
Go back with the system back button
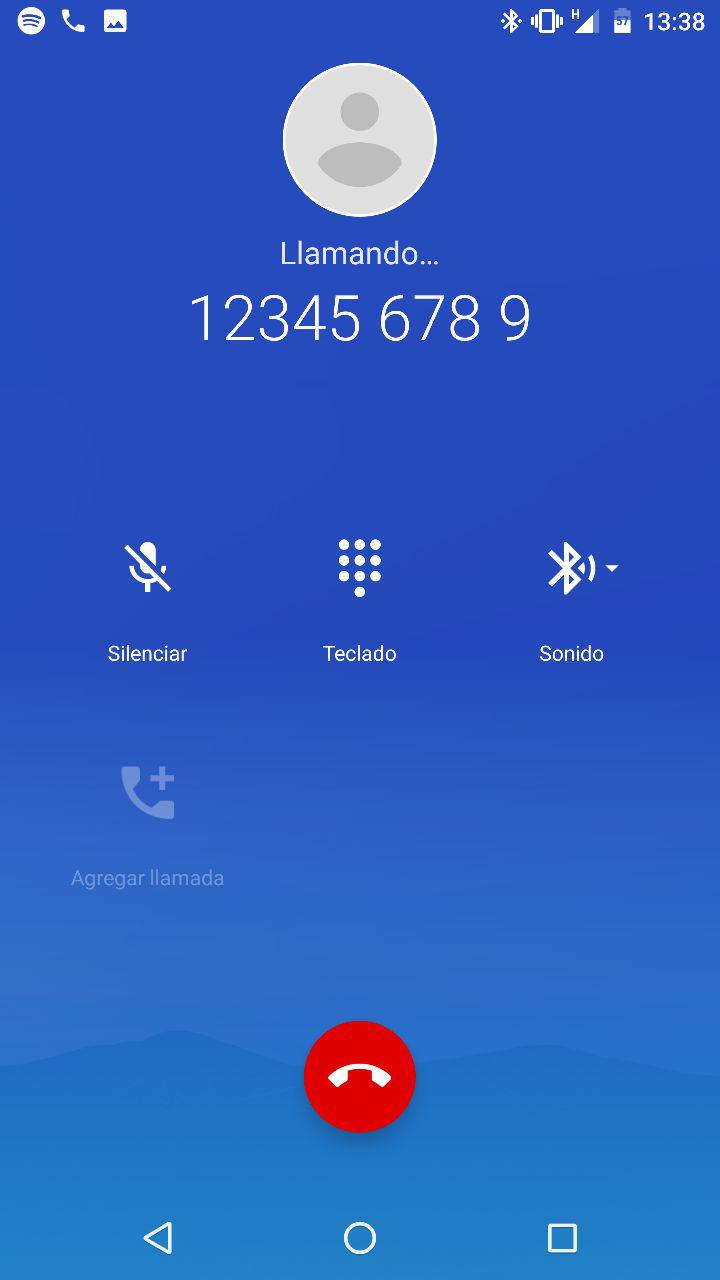tap(158, 1238)
